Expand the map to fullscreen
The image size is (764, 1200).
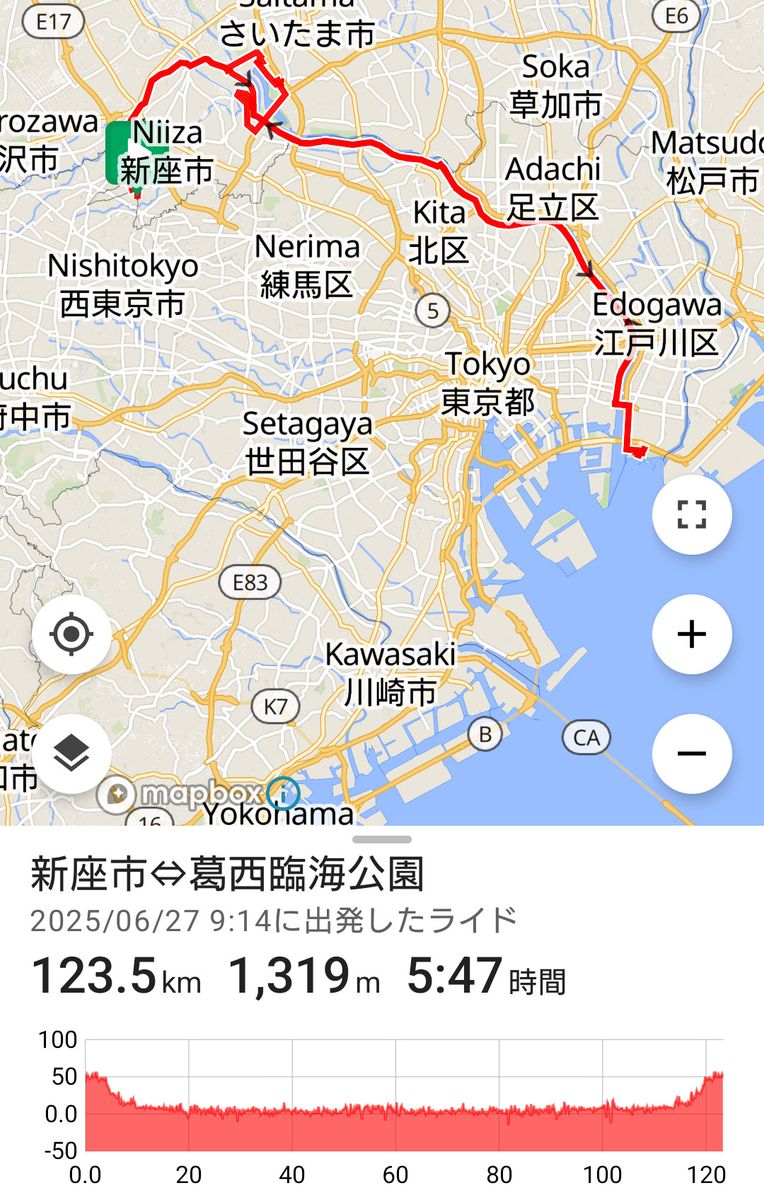point(691,515)
